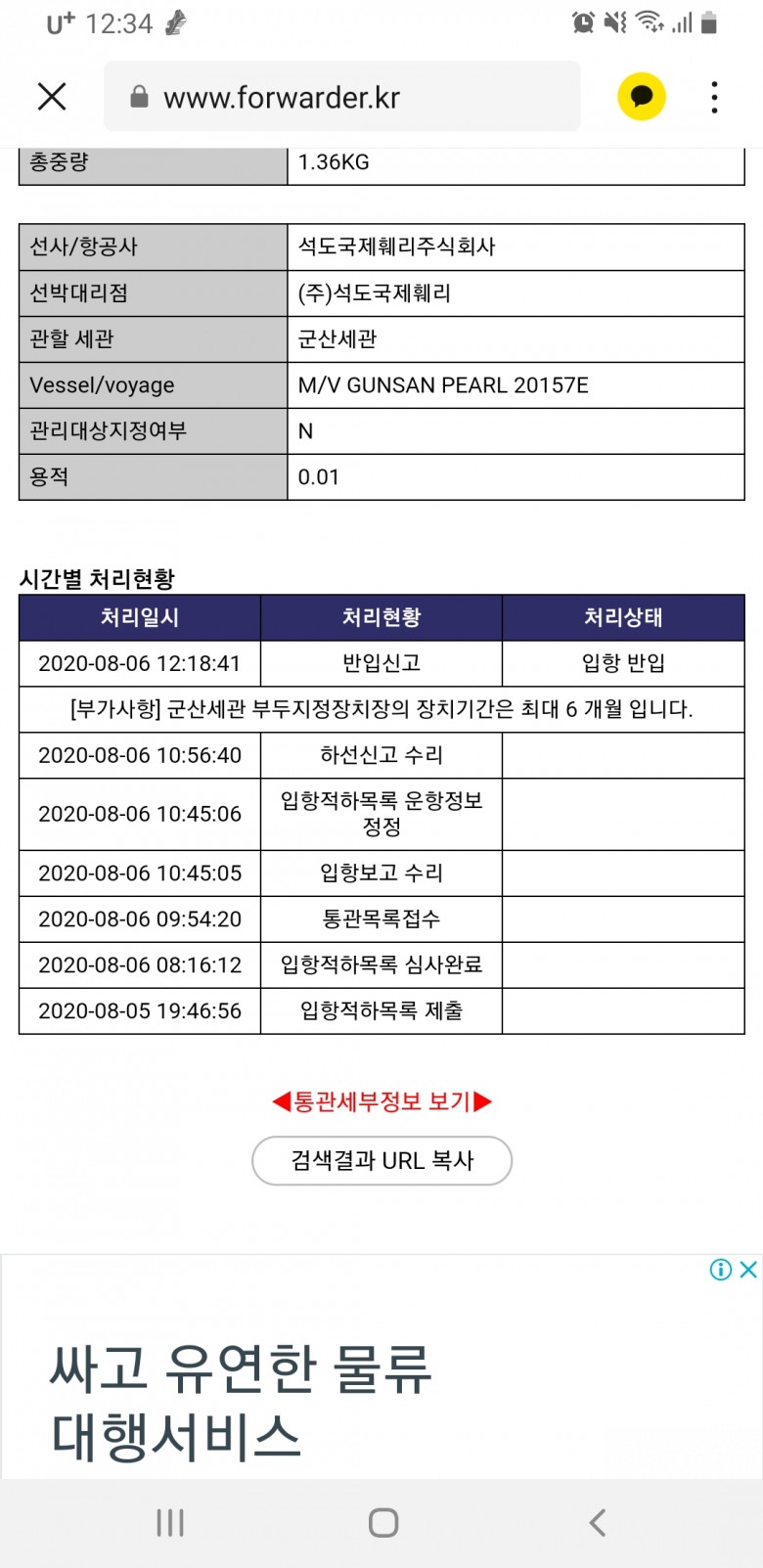Go back using the system back button
Viewport: 763px width, 1568px height.
point(598,1522)
